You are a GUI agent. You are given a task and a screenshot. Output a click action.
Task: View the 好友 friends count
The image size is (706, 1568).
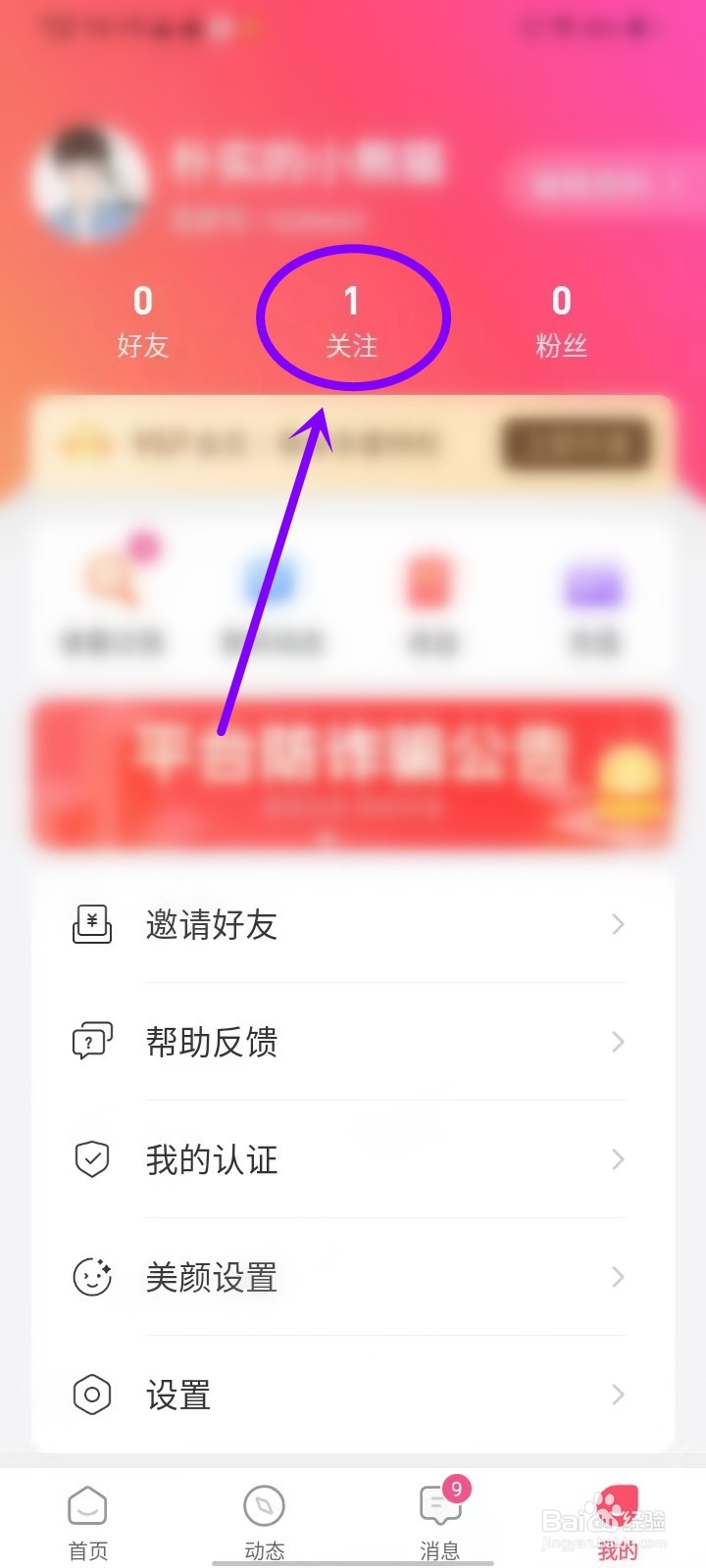[142, 318]
